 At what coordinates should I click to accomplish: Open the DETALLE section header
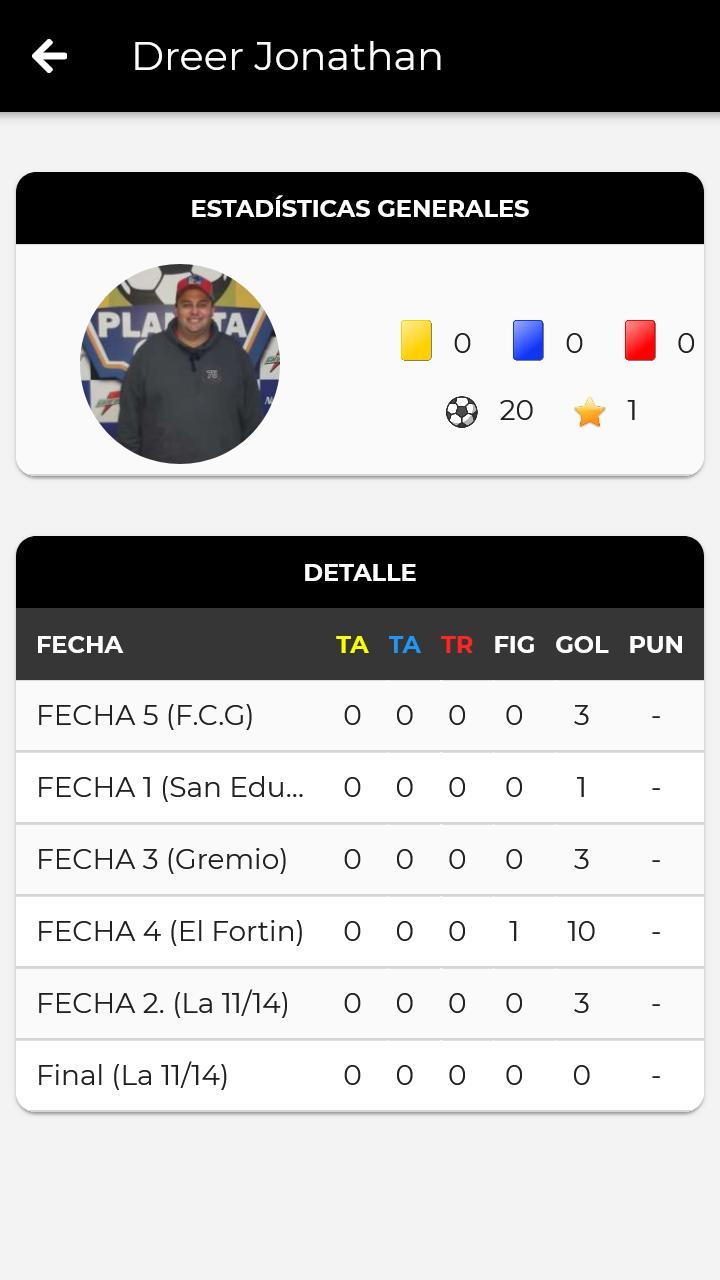point(360,572)
